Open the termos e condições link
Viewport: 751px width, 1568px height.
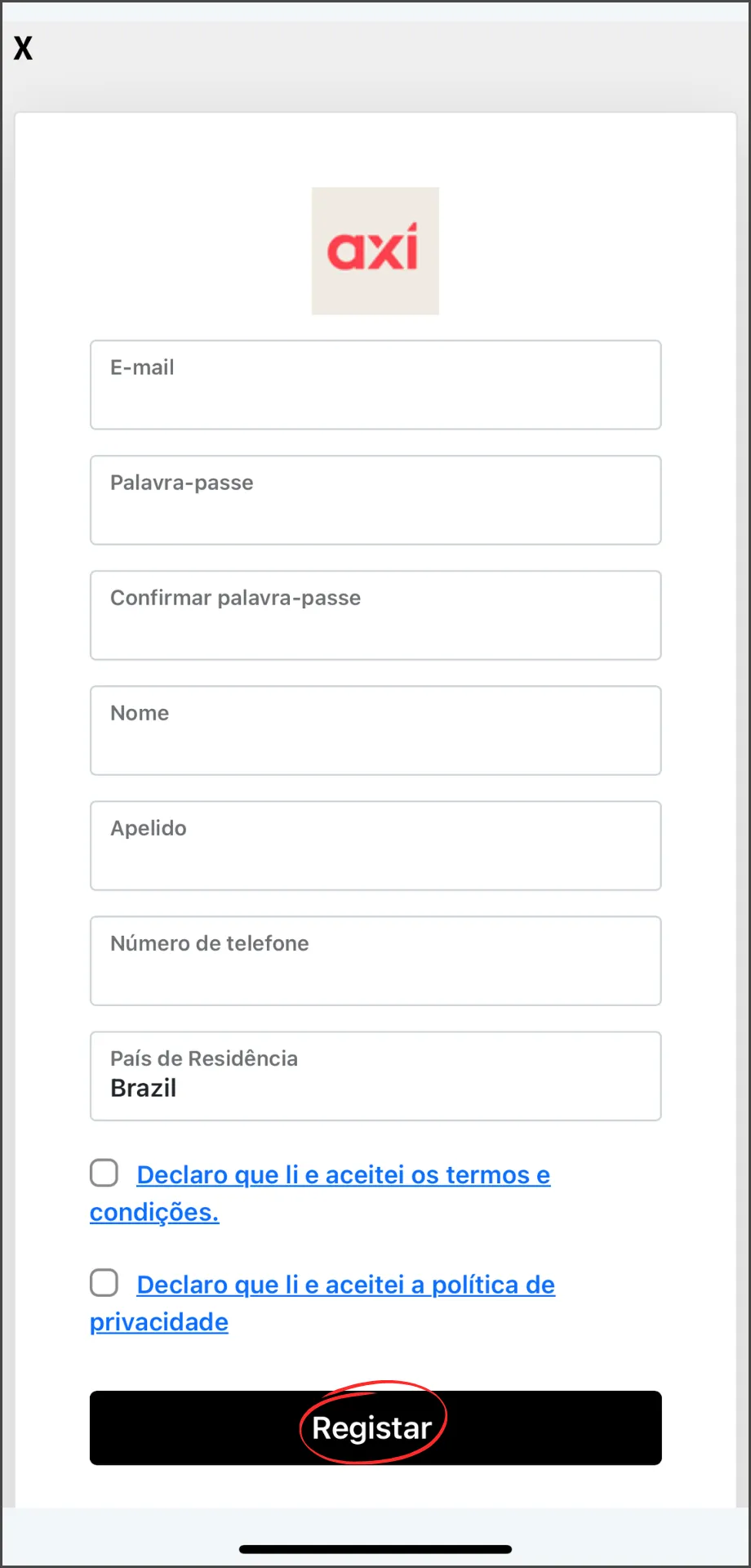pyautogui.click(x=320, y=1193)
